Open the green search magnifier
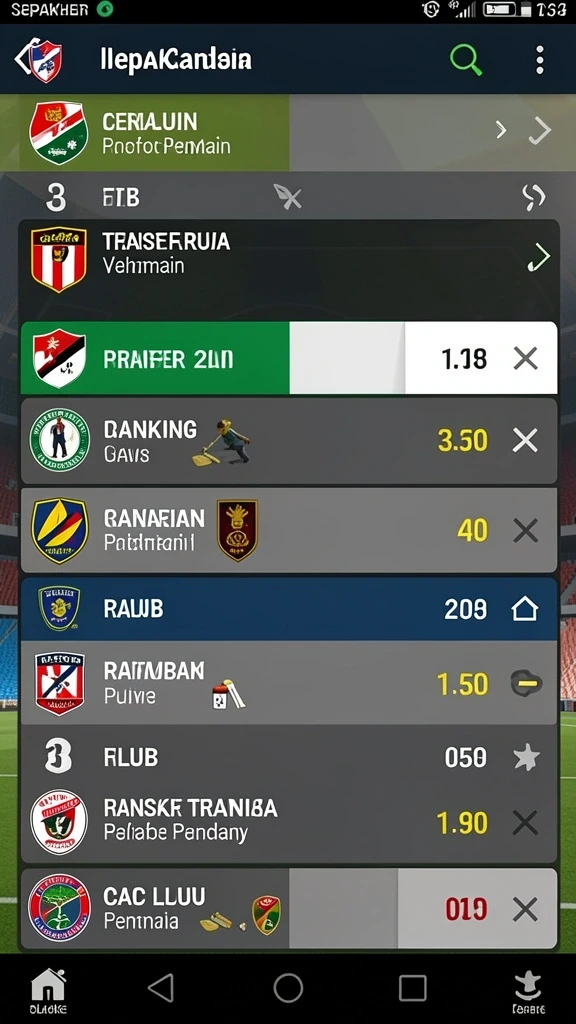The width and height of the screenshot is (576, 1024). (x=466, y=60)
